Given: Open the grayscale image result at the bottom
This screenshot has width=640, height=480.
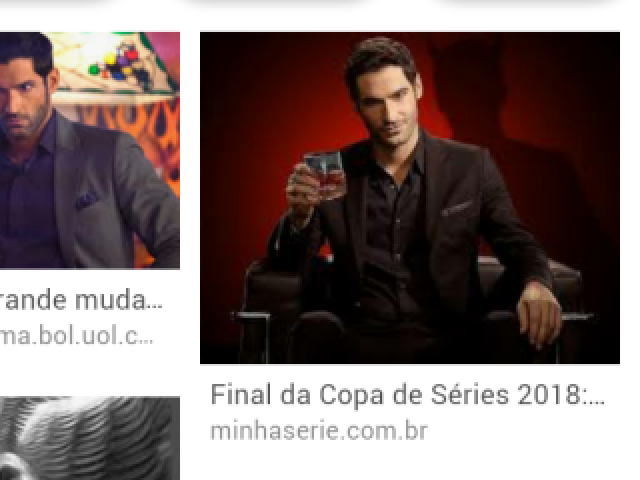Looking at the screenshot, I should click(88, 440).
